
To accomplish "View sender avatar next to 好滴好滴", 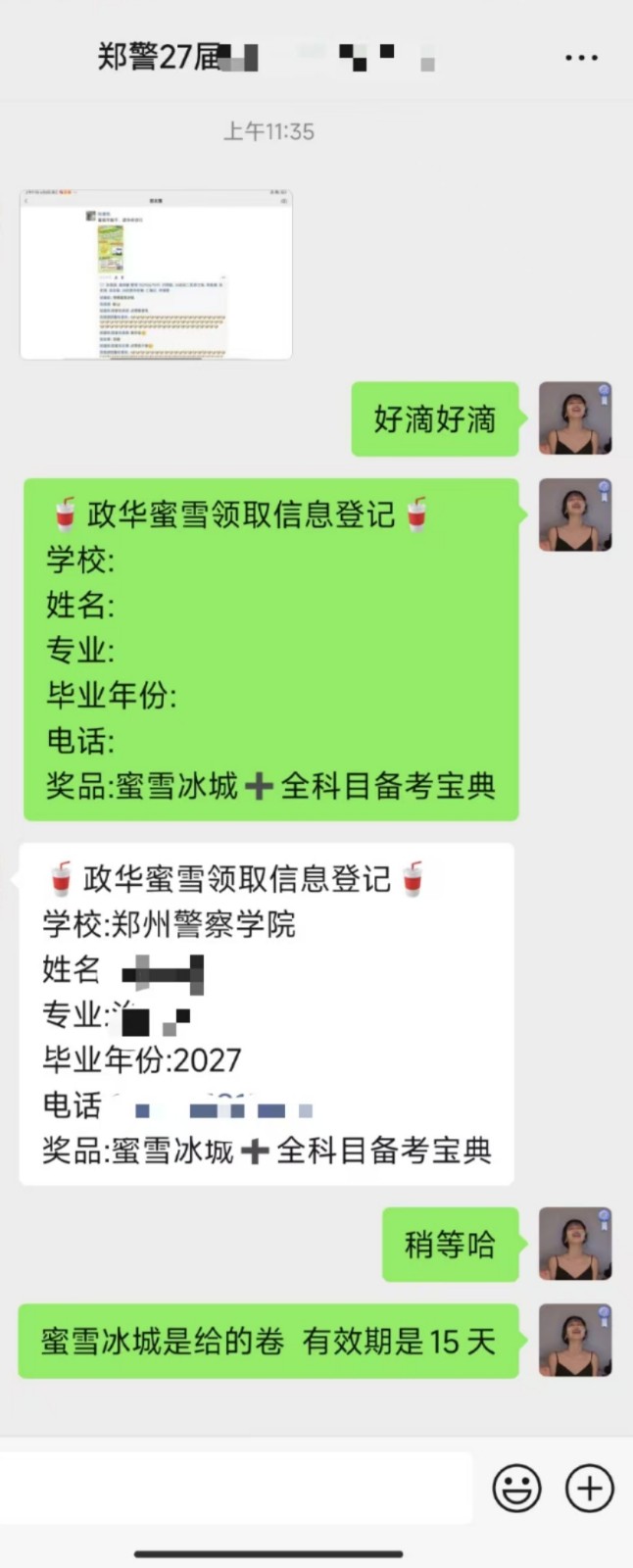I will coord(576,418).
